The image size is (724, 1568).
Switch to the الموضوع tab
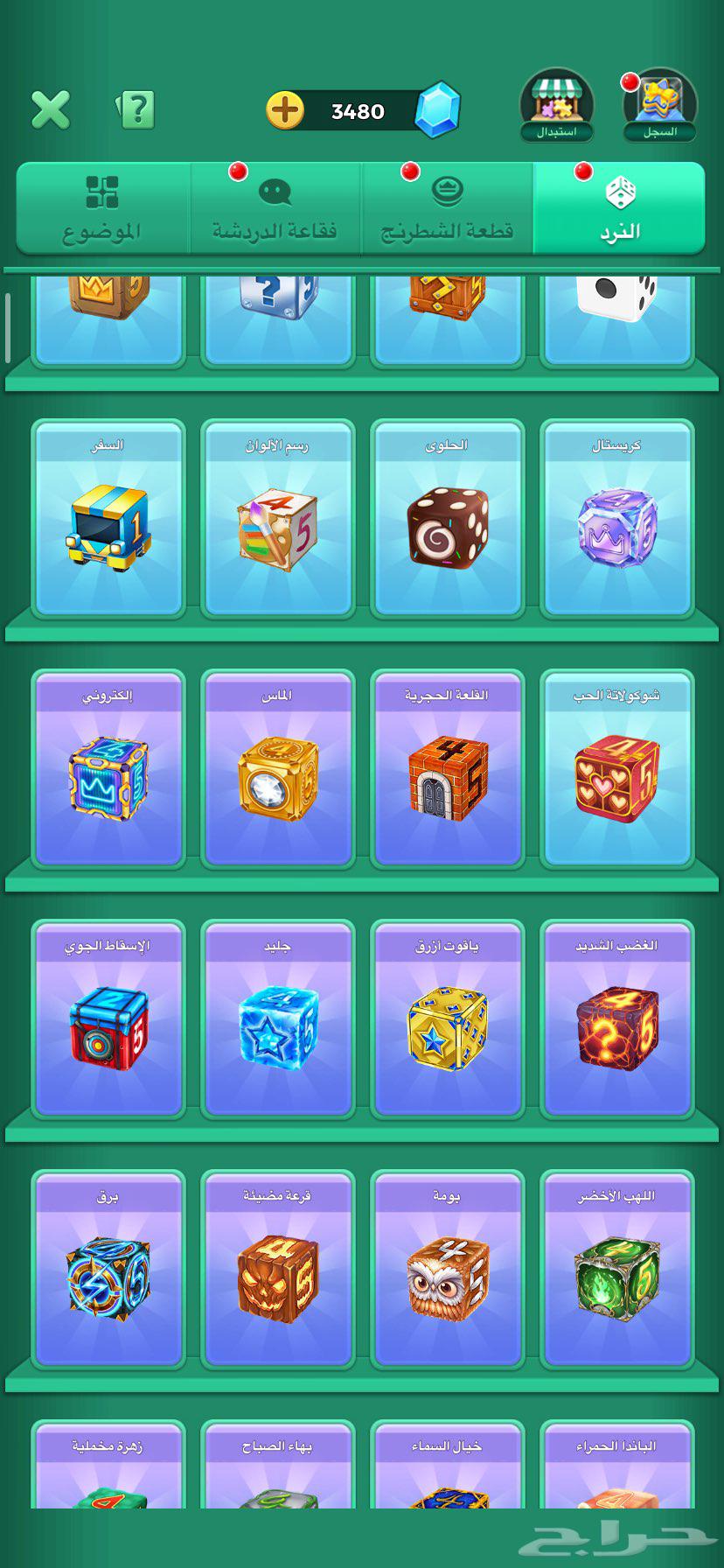point(102,208)
